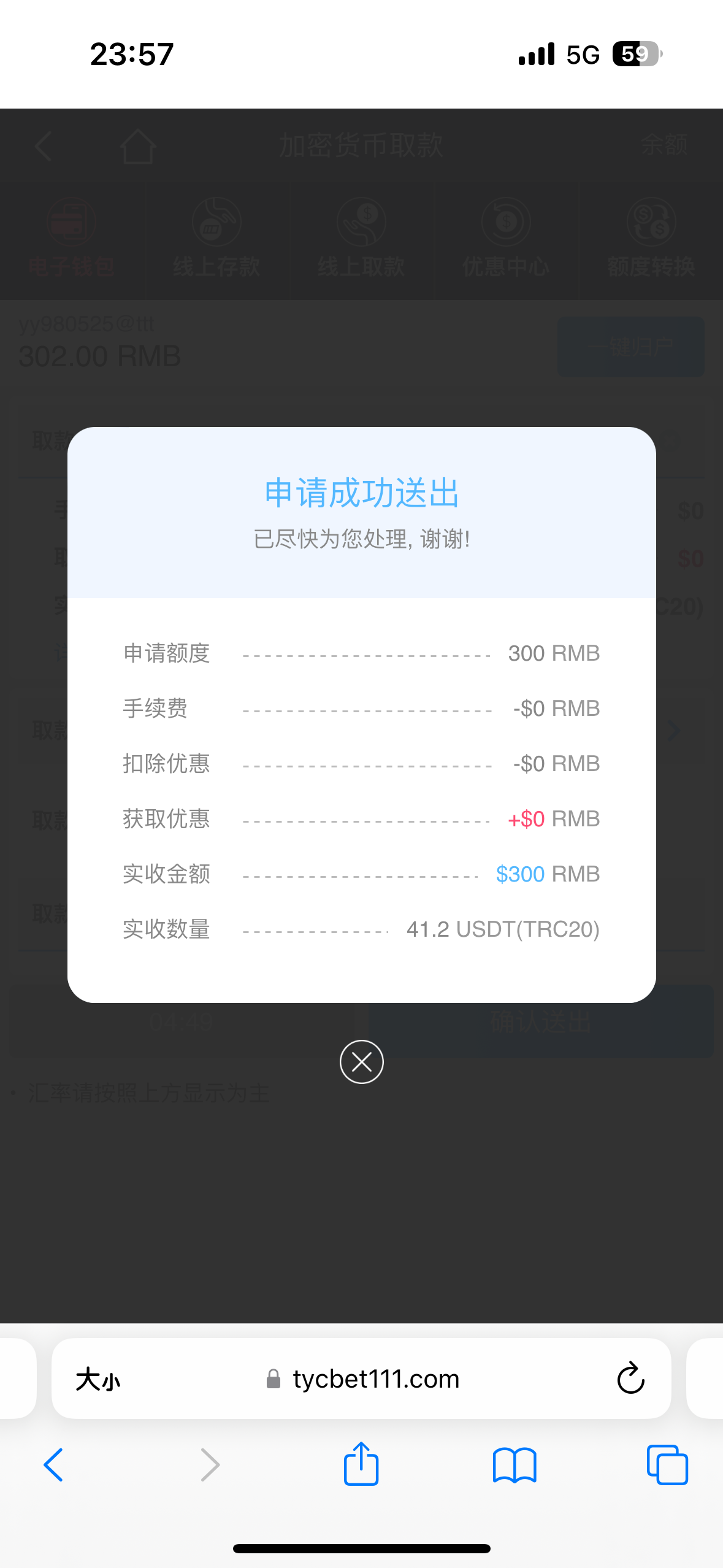Tap the 大小 text size control

point(98,1379)
